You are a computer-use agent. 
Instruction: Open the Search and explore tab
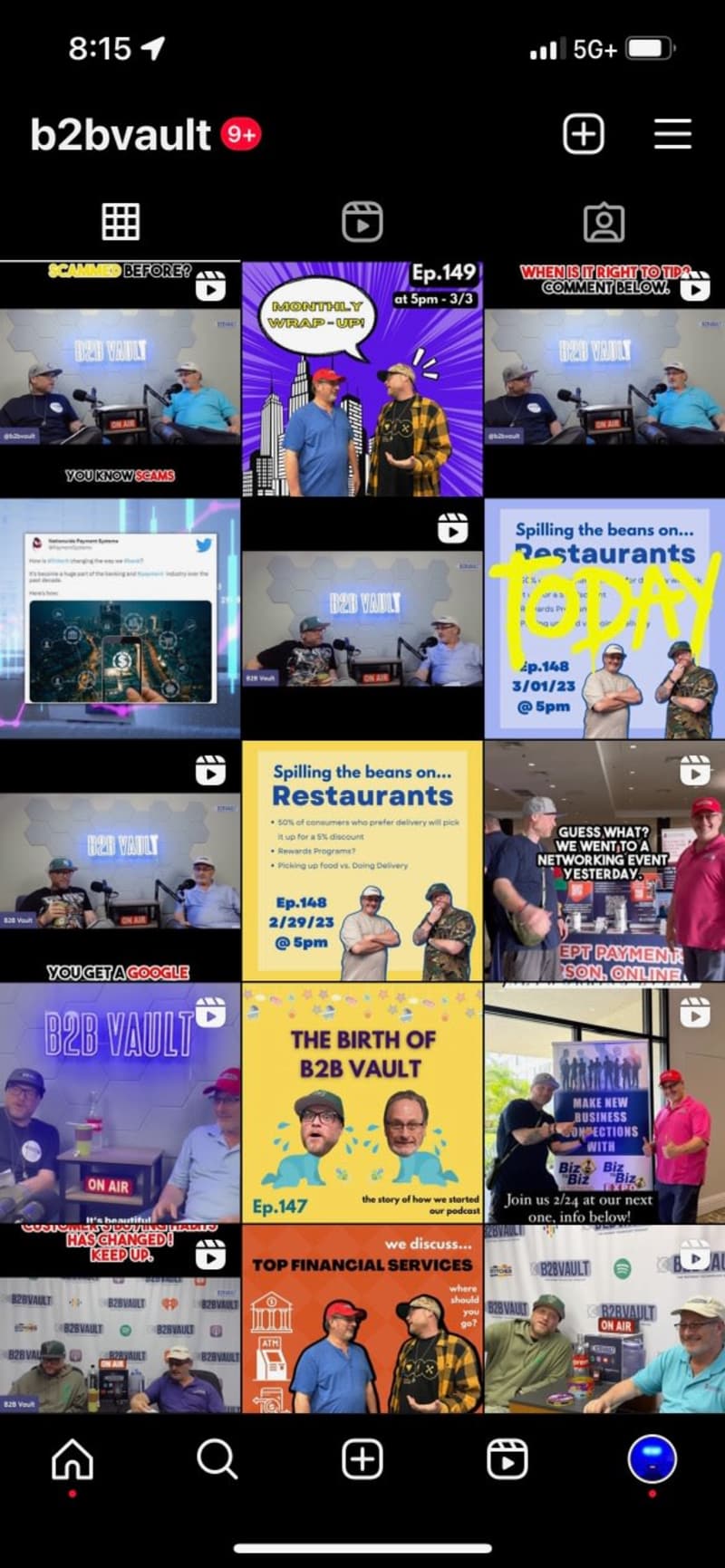click(x=217, y=1459)
